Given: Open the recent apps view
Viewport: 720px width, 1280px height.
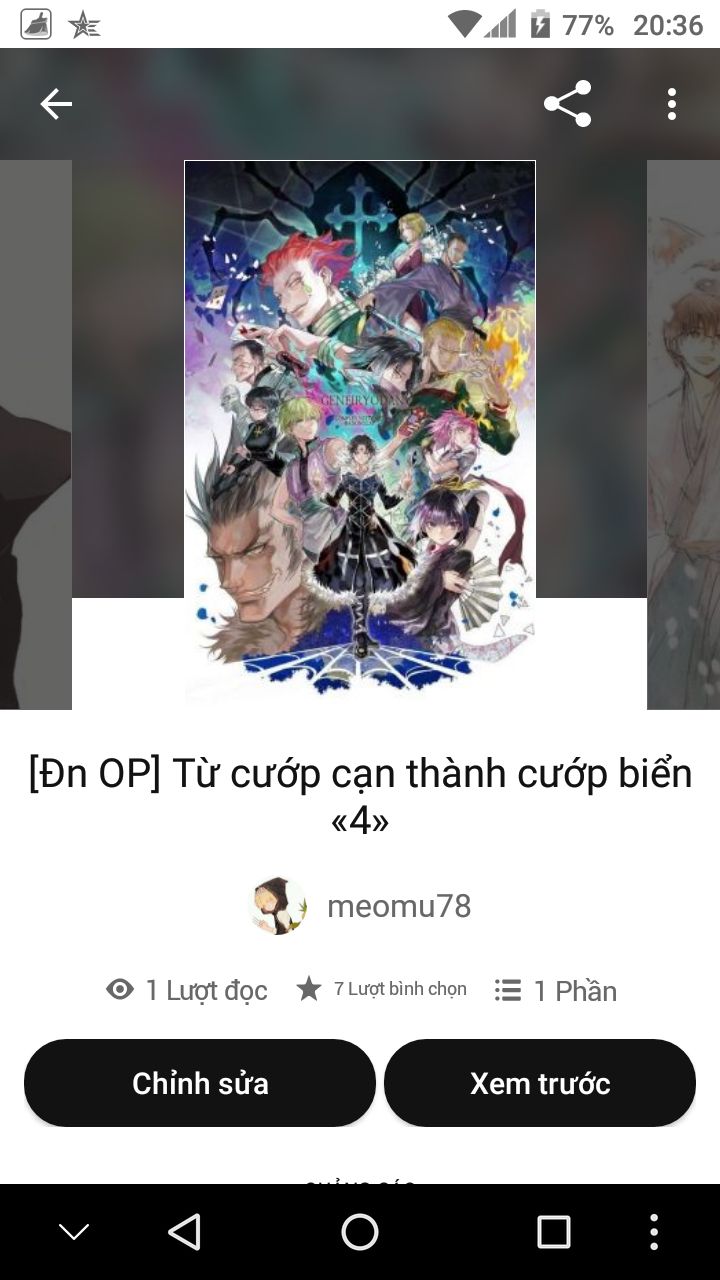Looking at the screenshot, I should 553,1232.
